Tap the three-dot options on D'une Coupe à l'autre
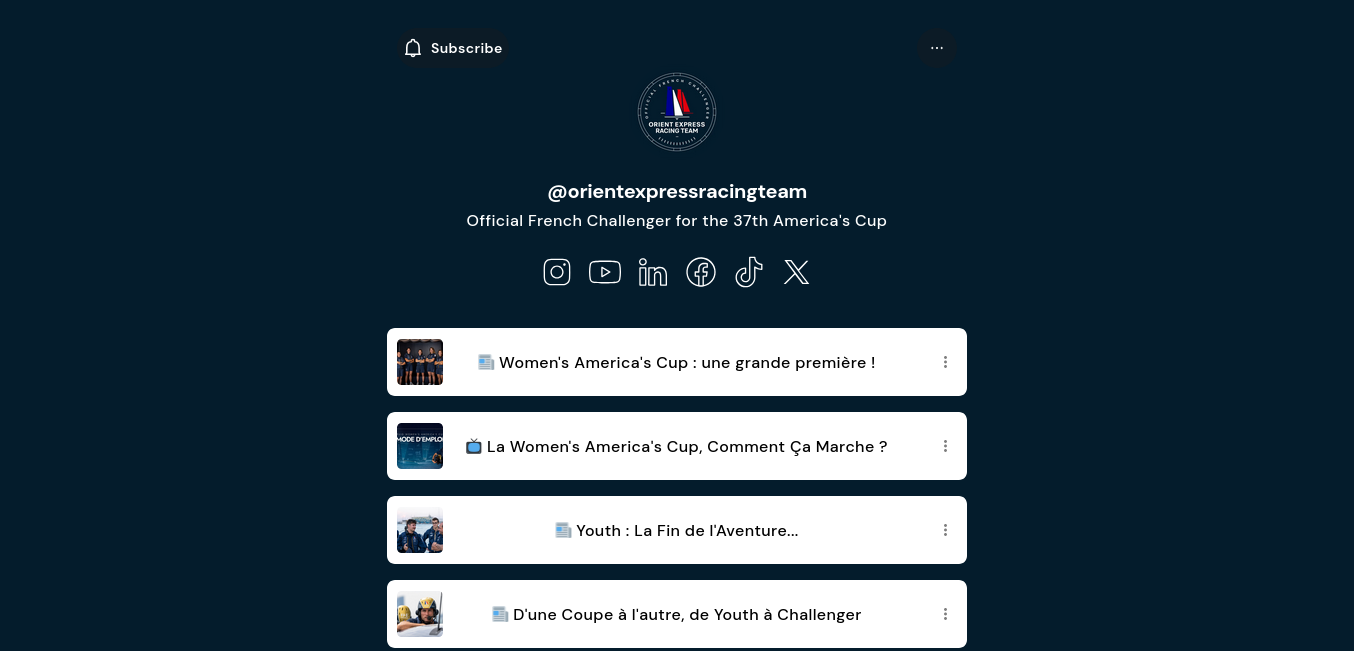Viewport: 1366px width, 651px height. point(945,614)
